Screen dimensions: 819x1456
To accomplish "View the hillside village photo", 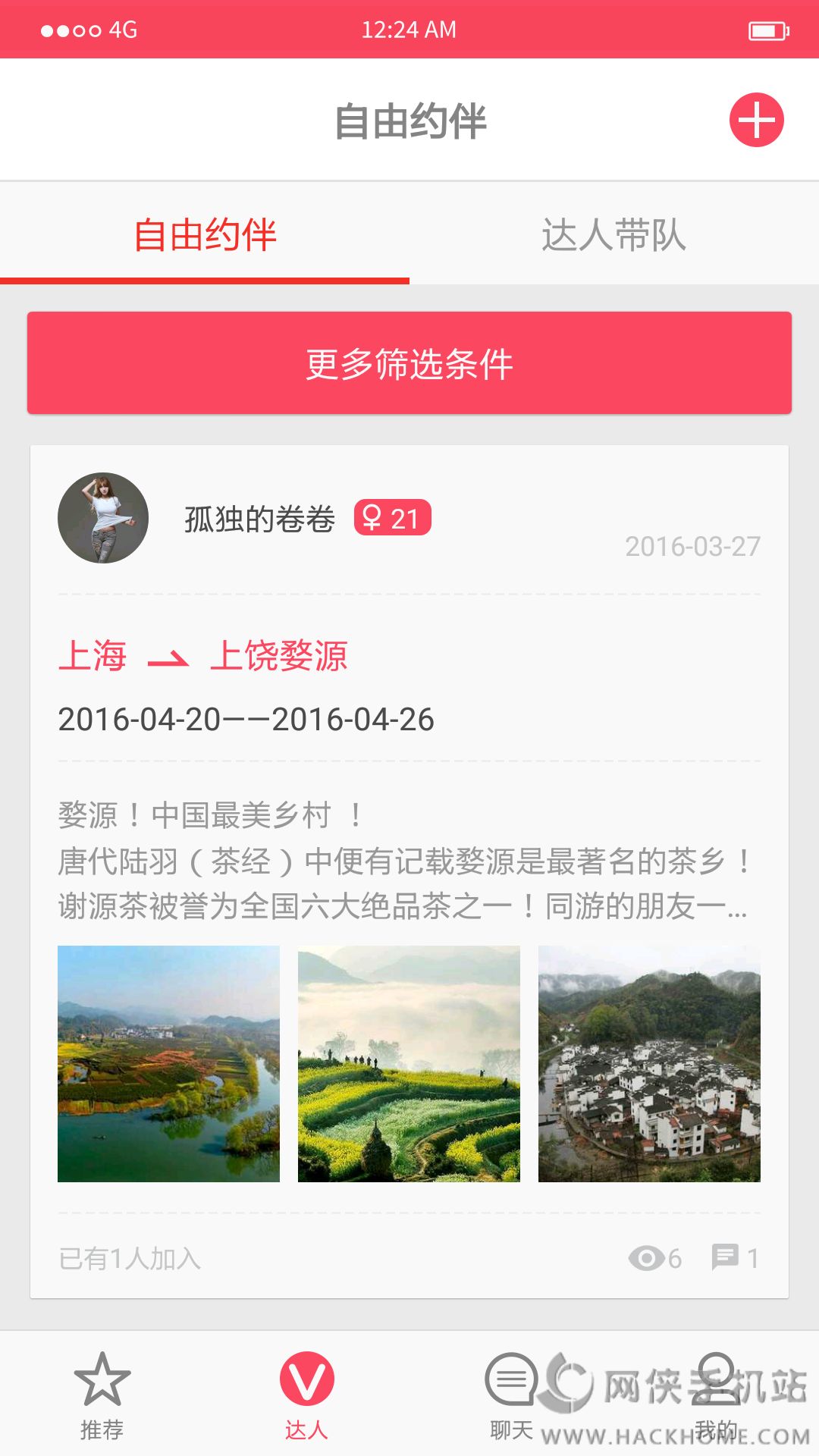I will pos(649,1063).
